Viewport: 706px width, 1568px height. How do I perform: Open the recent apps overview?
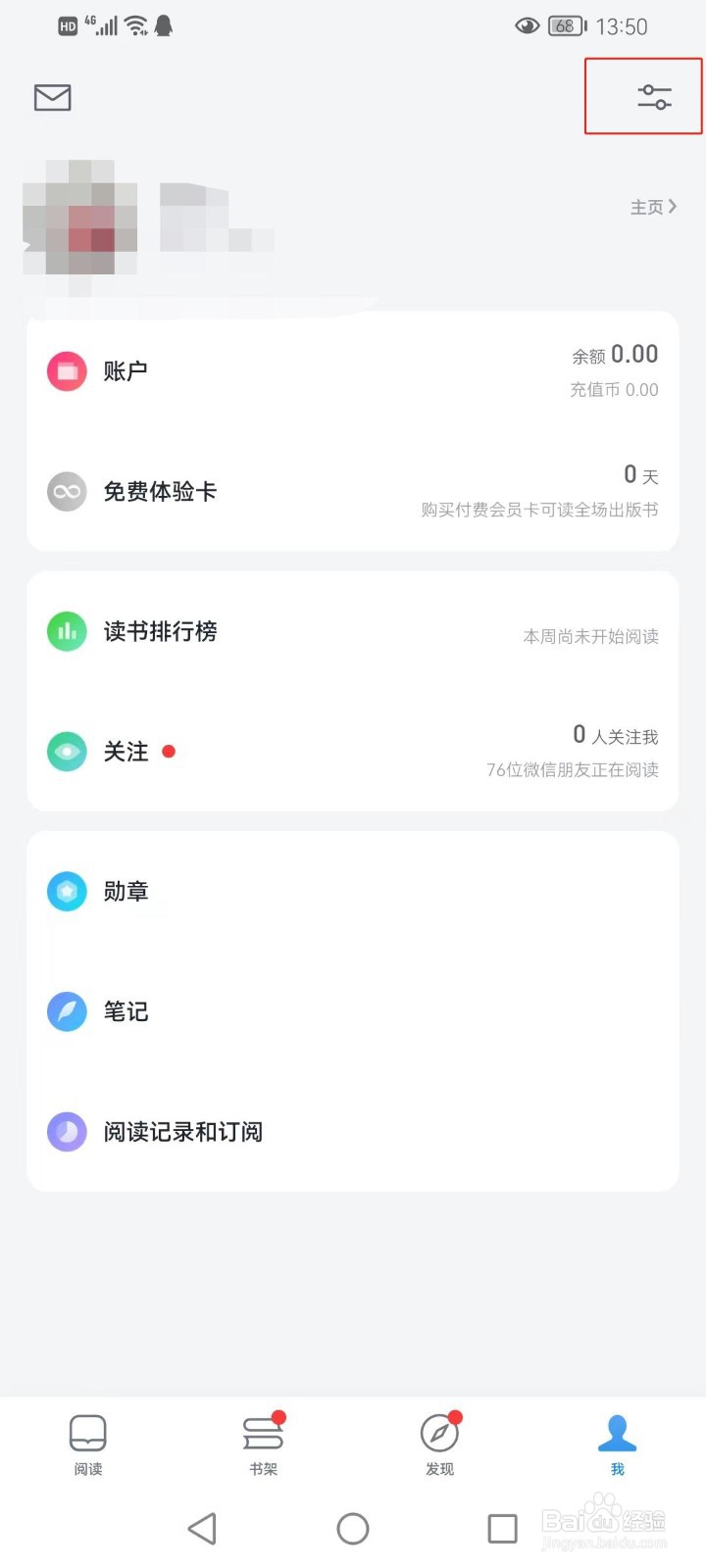pos(502,1529)
